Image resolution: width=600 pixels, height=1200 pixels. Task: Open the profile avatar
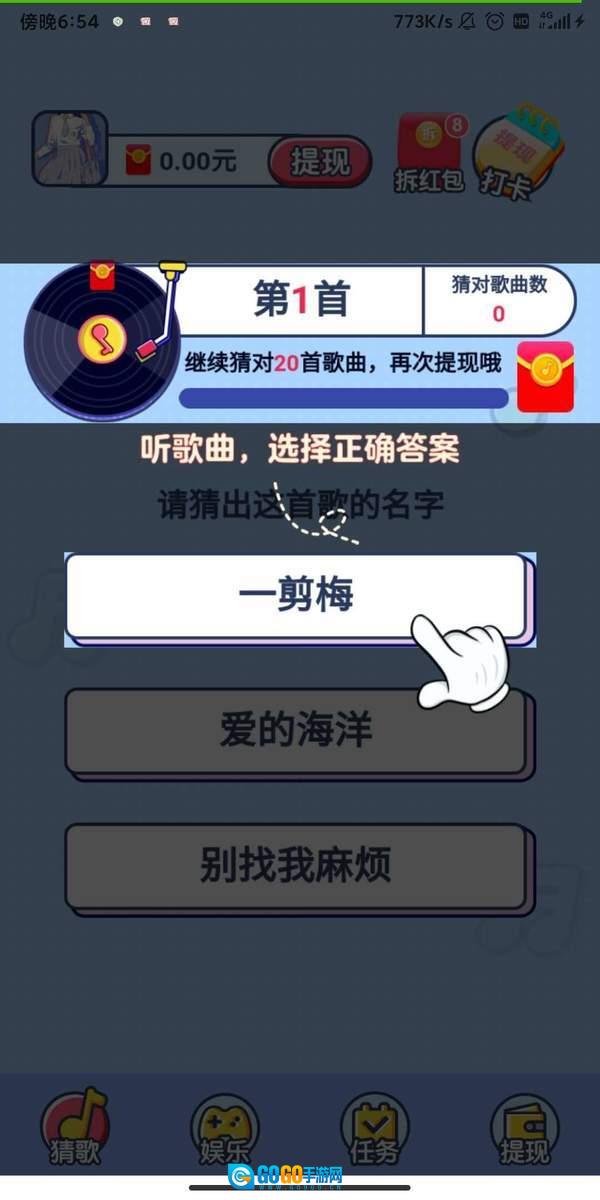pos(69,147)
